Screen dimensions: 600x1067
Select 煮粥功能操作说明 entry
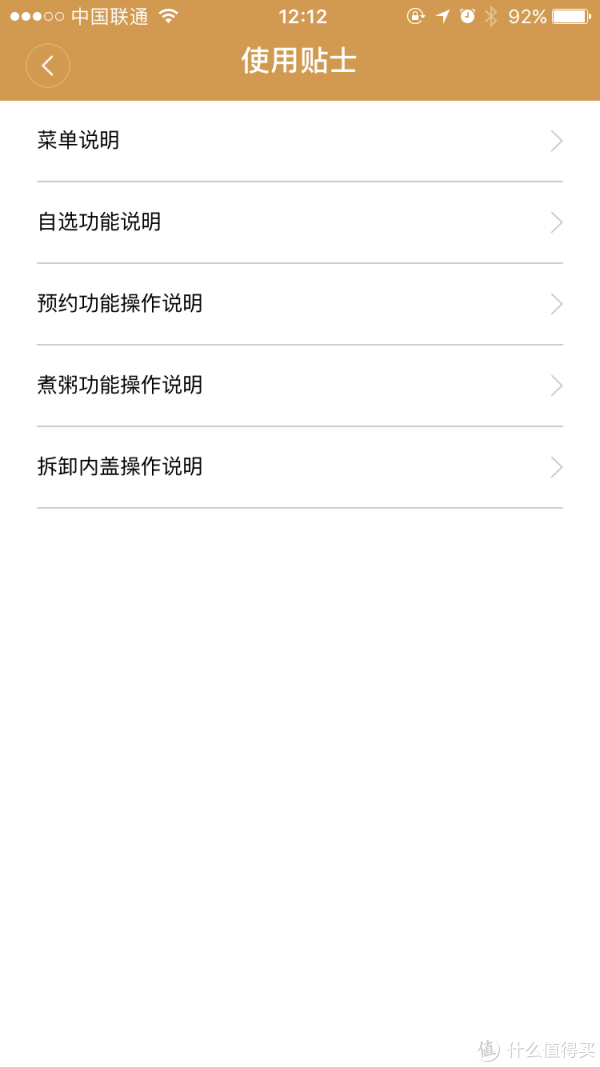(300, 386)
